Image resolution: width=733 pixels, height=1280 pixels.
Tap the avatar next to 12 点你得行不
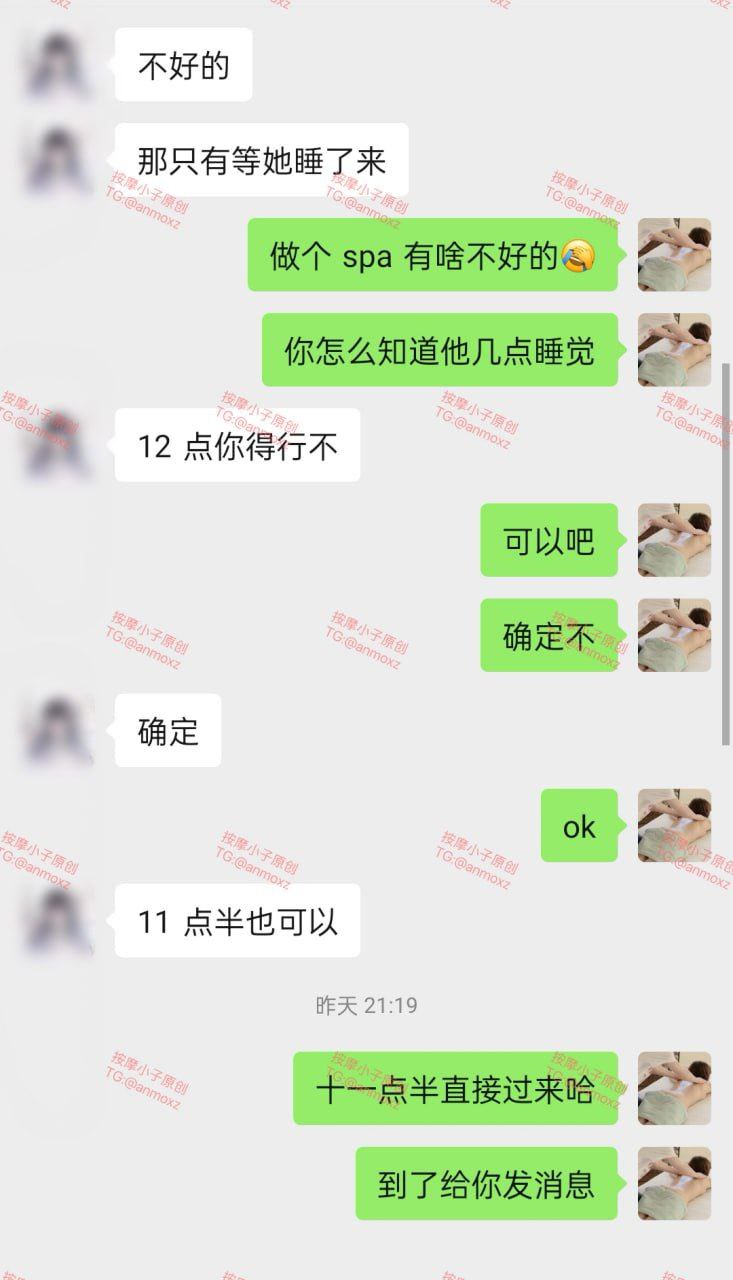tap(59, 445)
